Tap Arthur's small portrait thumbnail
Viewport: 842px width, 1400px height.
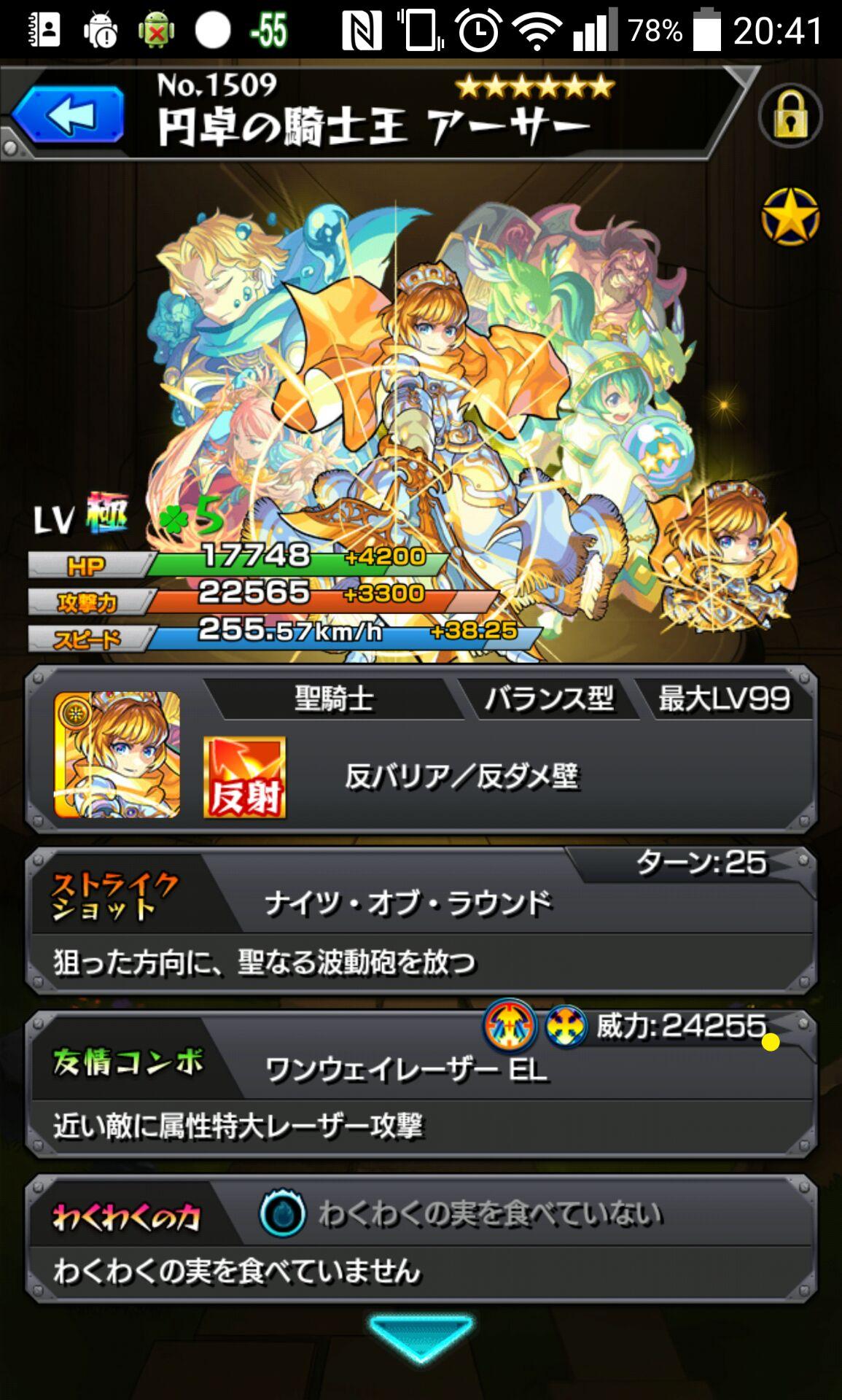[117, 755]
